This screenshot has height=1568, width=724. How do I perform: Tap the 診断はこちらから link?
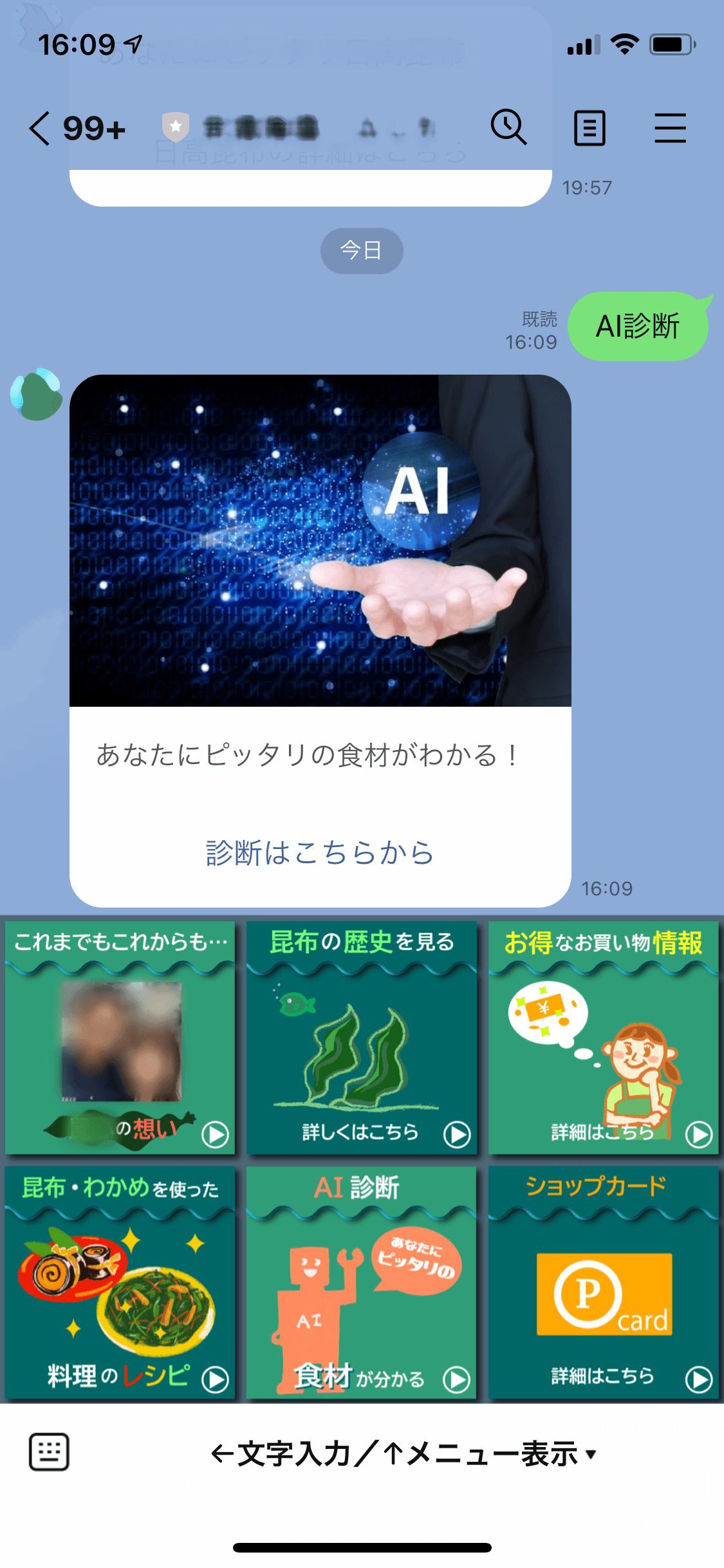(x=320, y=853)
